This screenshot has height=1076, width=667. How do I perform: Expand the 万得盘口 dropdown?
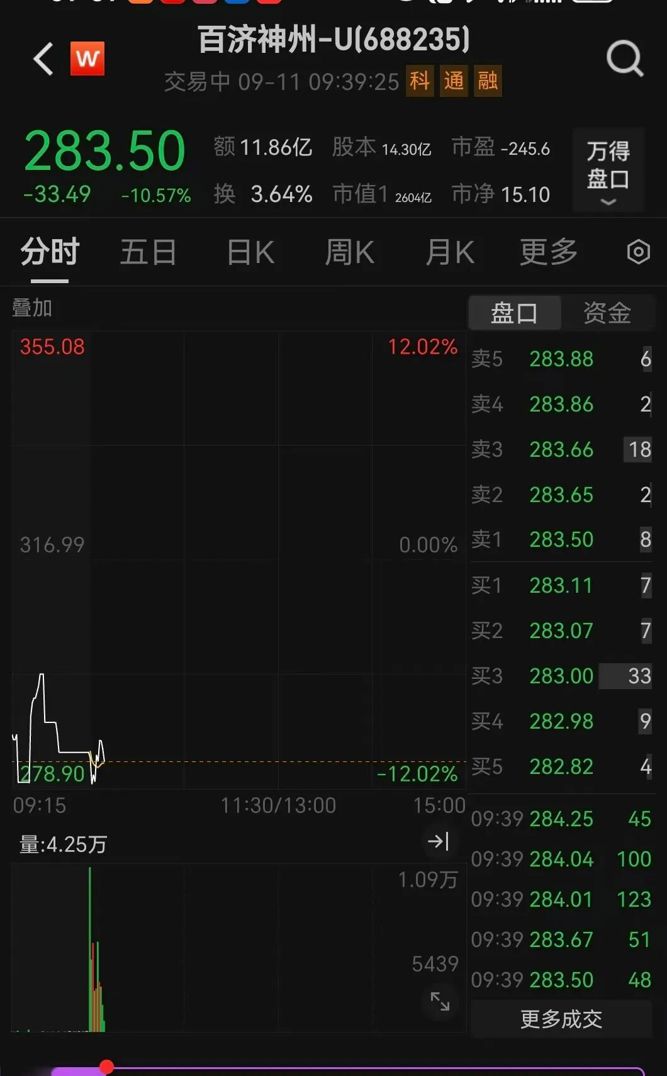coord(608,169)
